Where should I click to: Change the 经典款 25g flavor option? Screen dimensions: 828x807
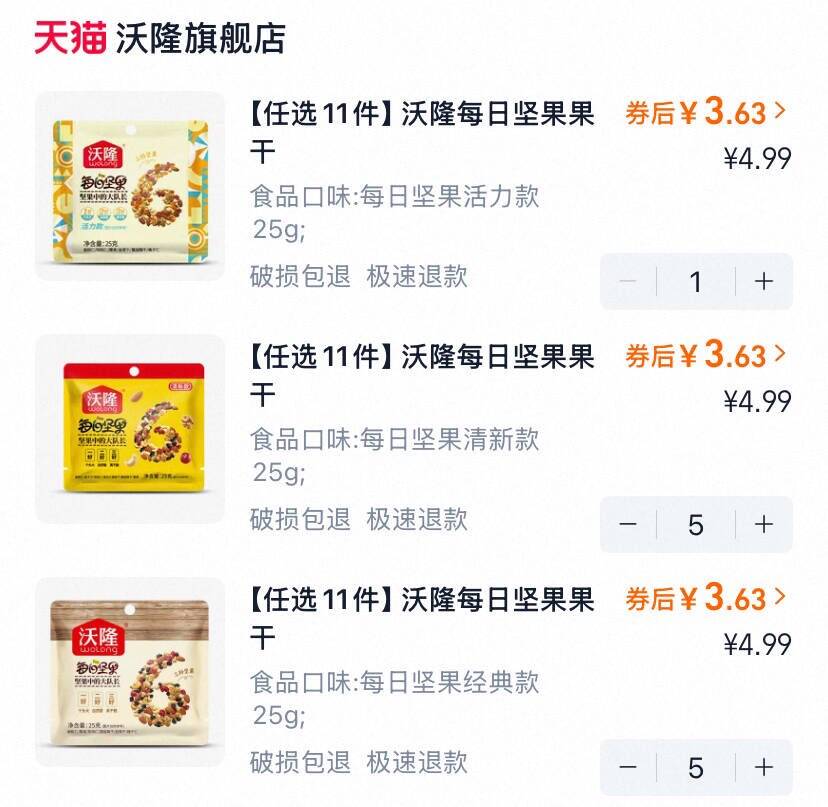coord(395,697)
